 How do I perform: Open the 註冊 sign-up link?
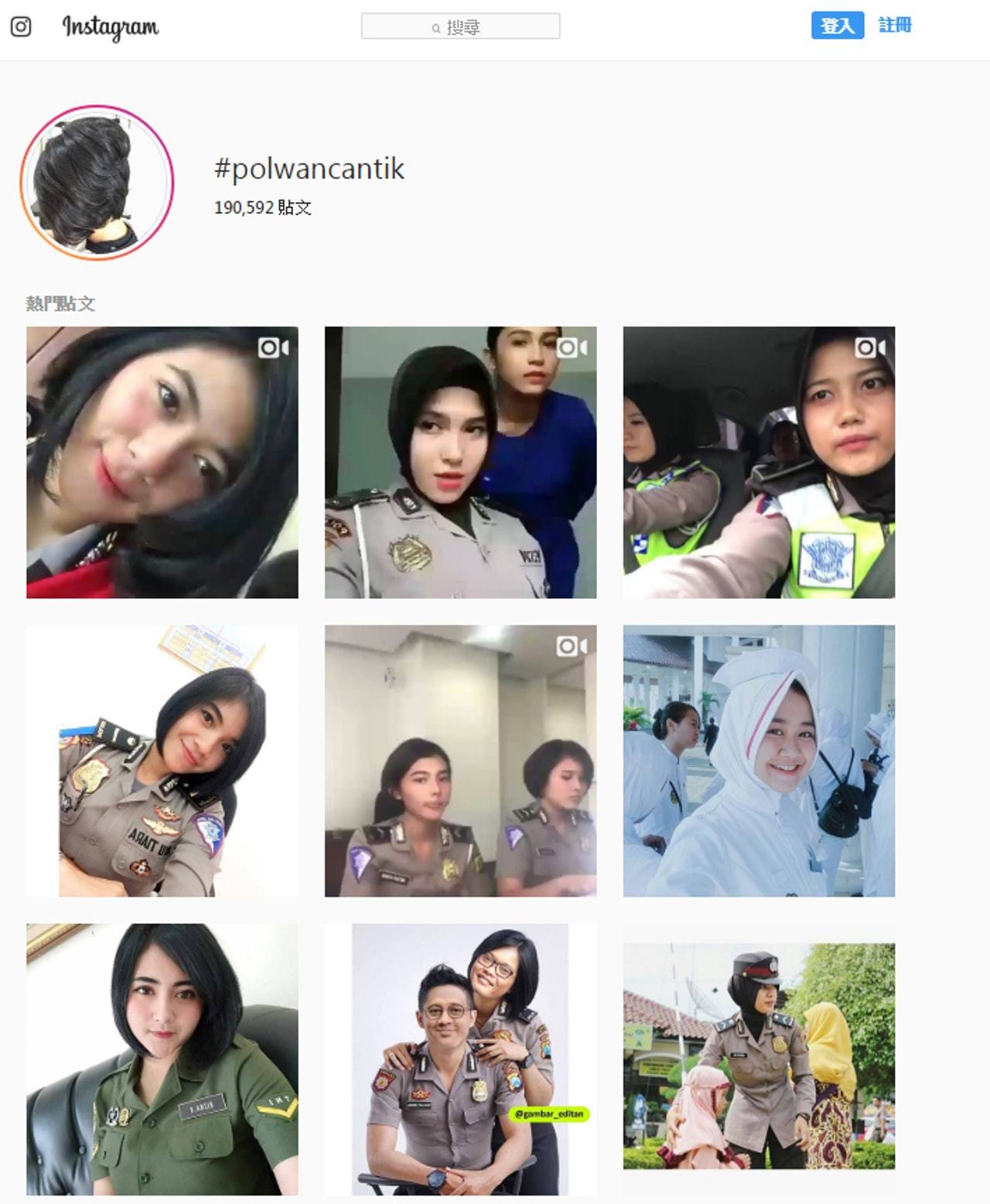pos(895,26)
